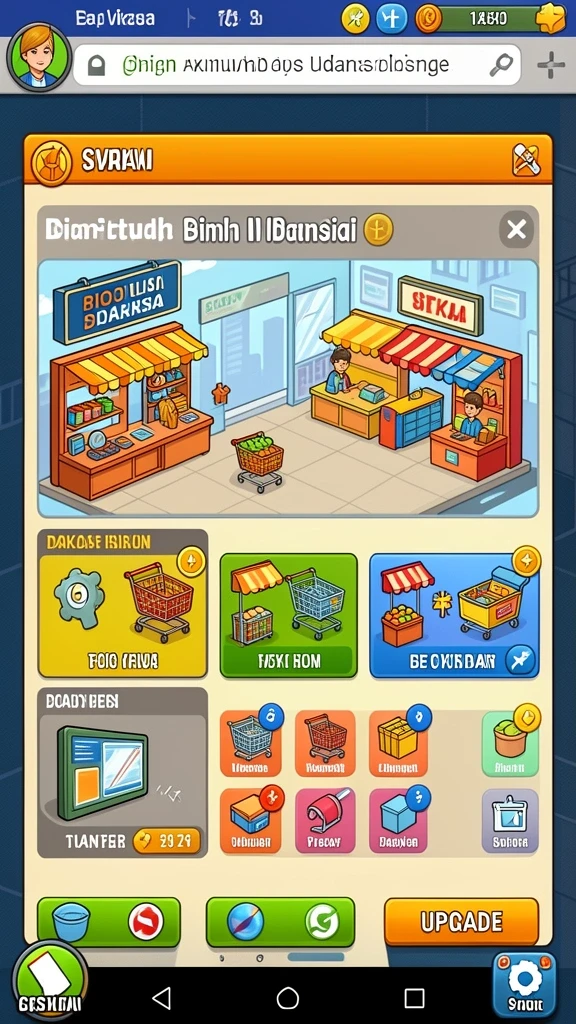Select the pink Precay item tile

(325, 820)
